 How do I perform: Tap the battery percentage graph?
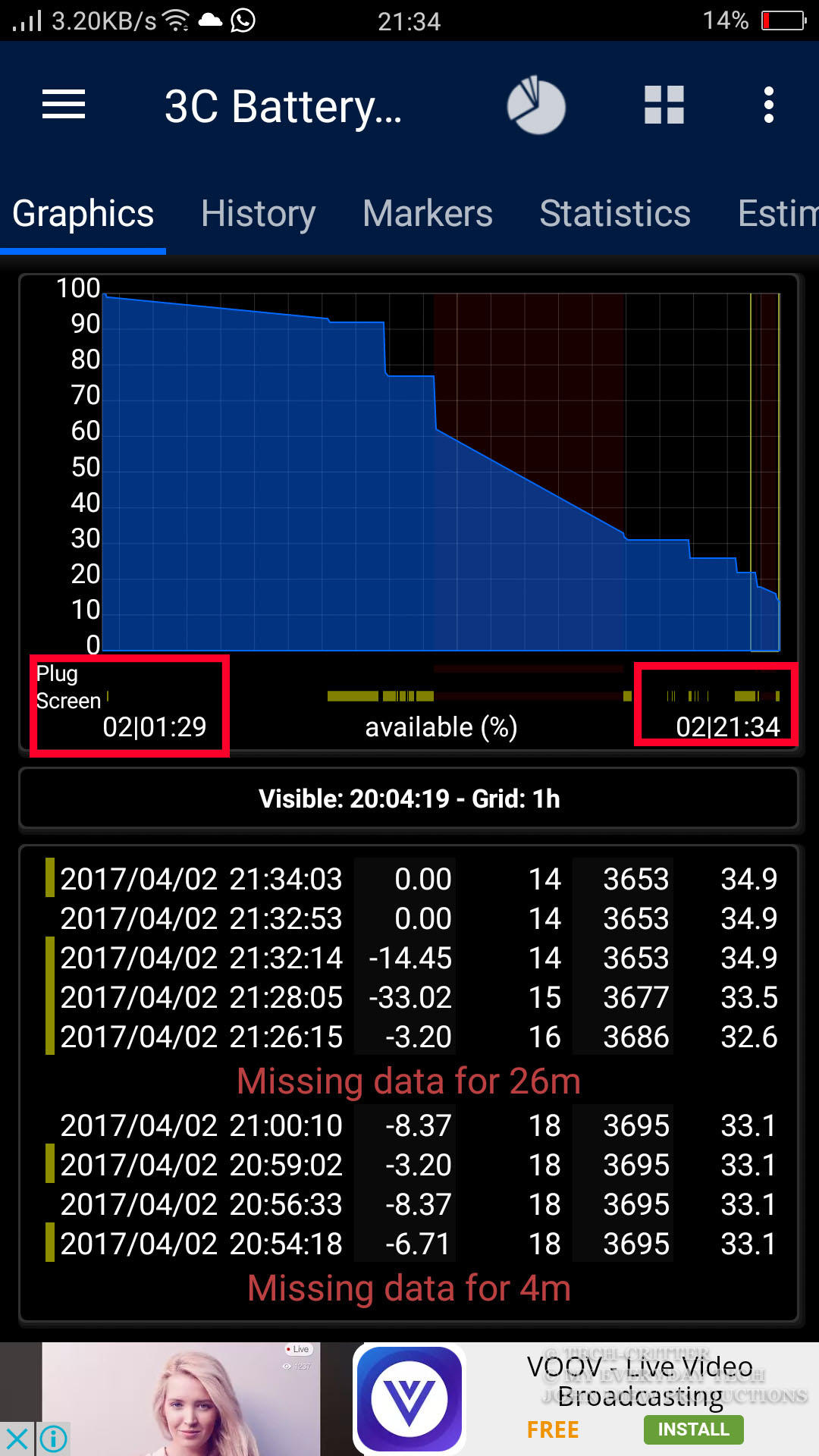441,472
